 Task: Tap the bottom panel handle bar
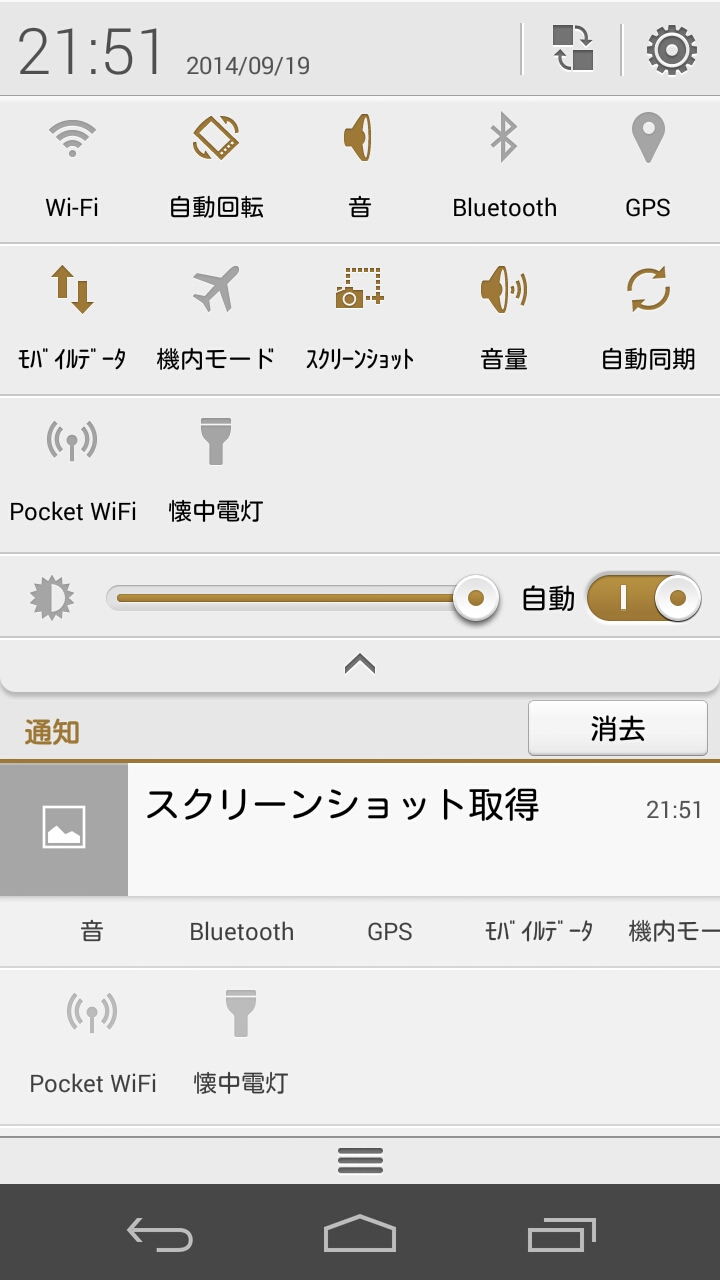point(360,1160)
